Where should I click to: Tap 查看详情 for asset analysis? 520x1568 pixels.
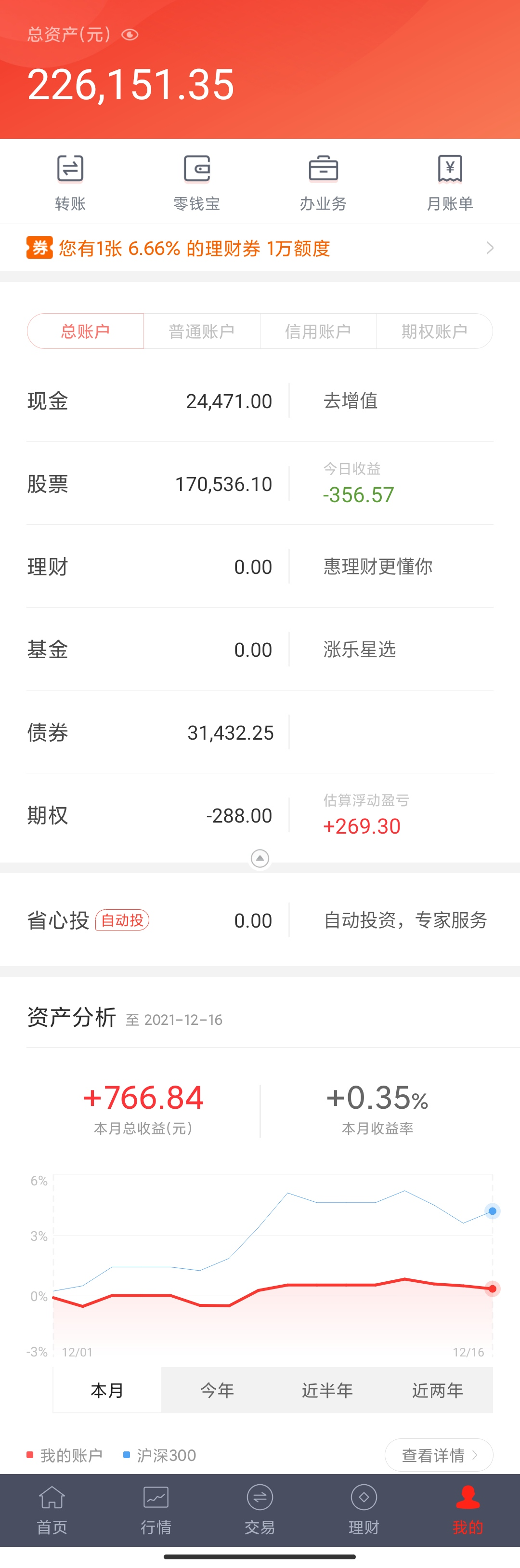click(x=439, y=1455)
